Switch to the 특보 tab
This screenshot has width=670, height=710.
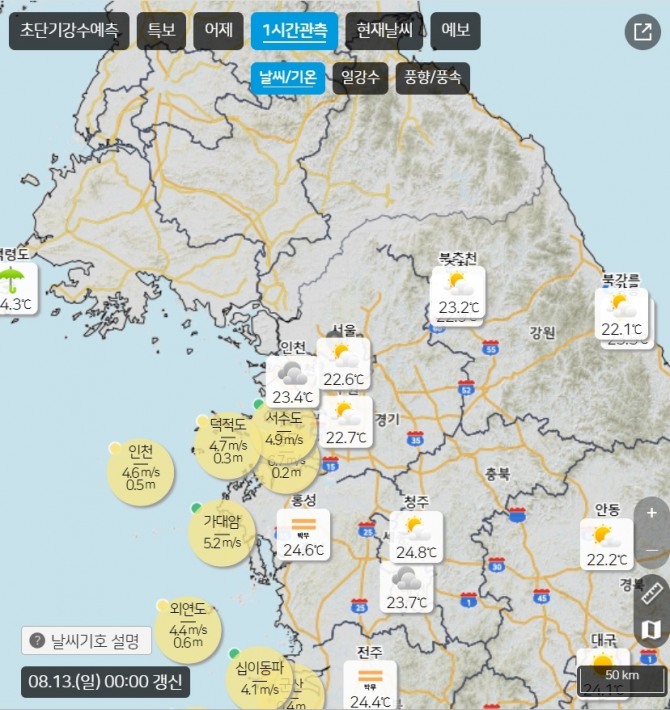(x=160, y=31)
